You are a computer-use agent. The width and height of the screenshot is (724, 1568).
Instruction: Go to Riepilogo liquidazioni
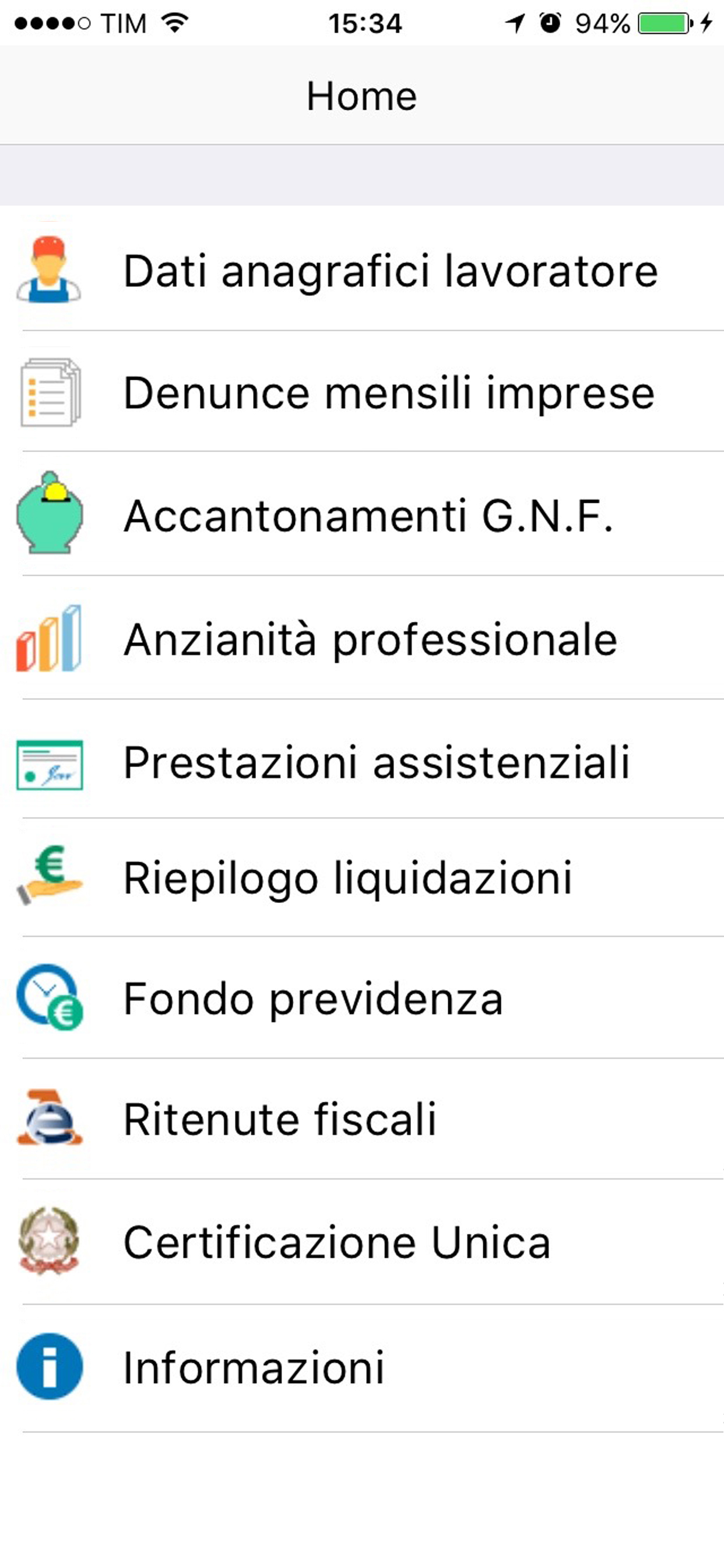coord(362,878)
